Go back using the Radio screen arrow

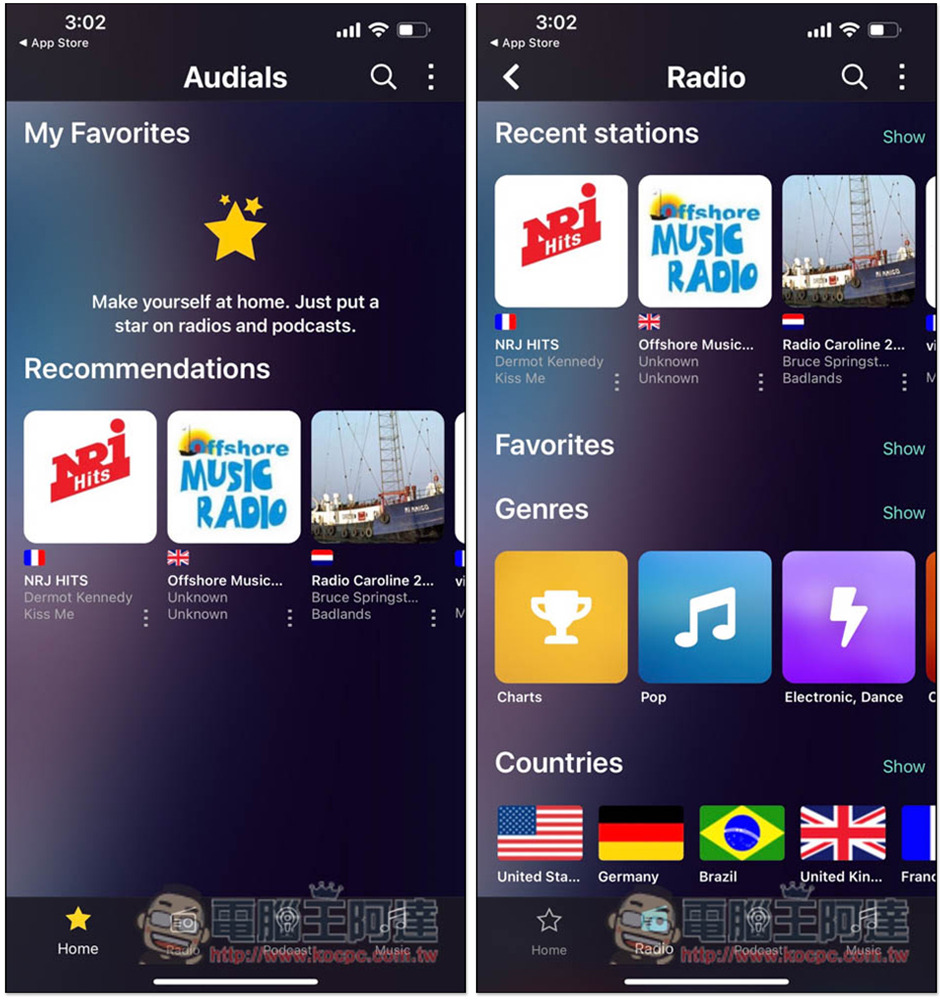point(512,77)
